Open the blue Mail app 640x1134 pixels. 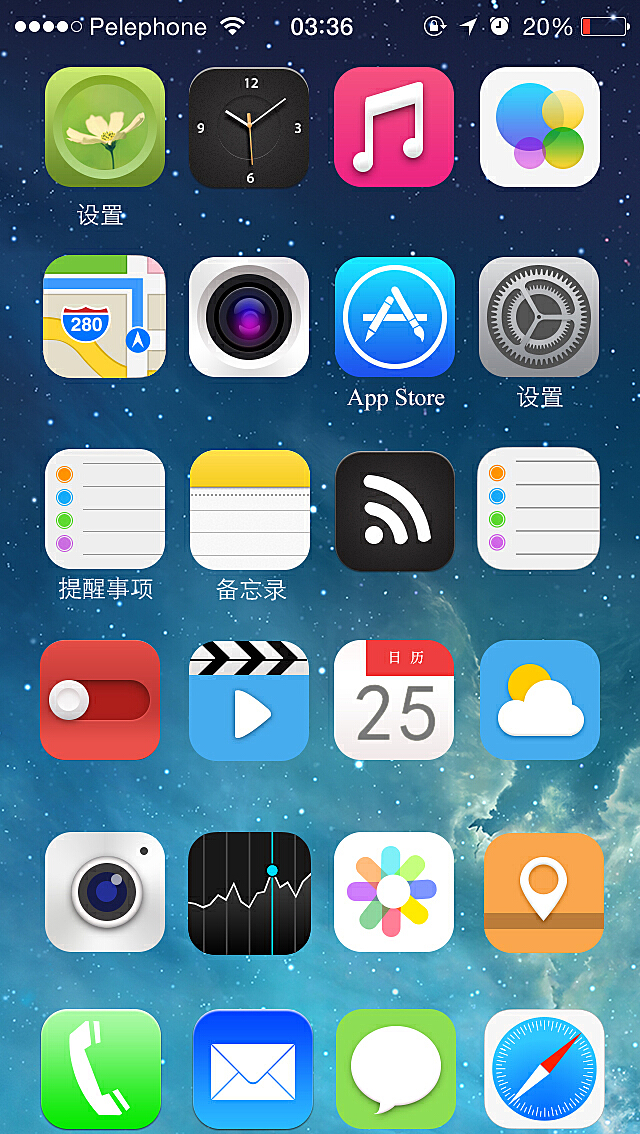(x=252, y=1070)
